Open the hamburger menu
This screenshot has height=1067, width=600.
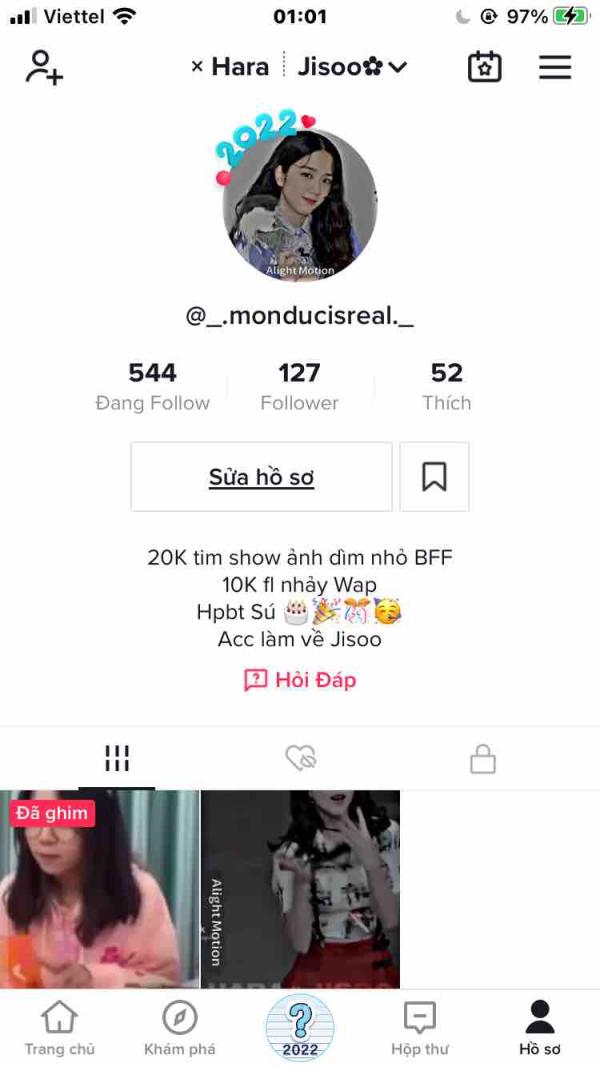click(555, 67)
